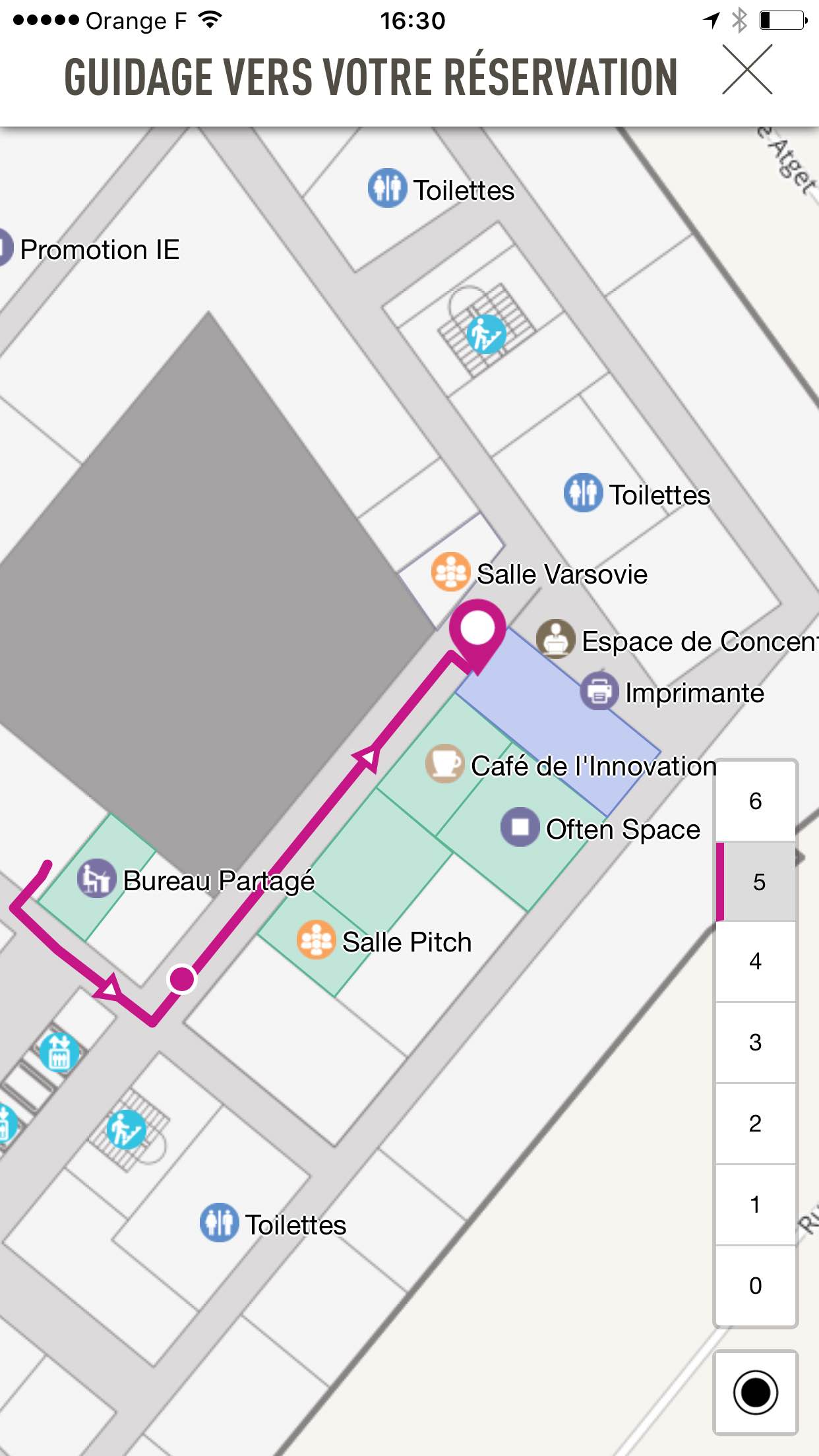Switch to ground floor 0

pyautogui.click(x=756, y=1285)
